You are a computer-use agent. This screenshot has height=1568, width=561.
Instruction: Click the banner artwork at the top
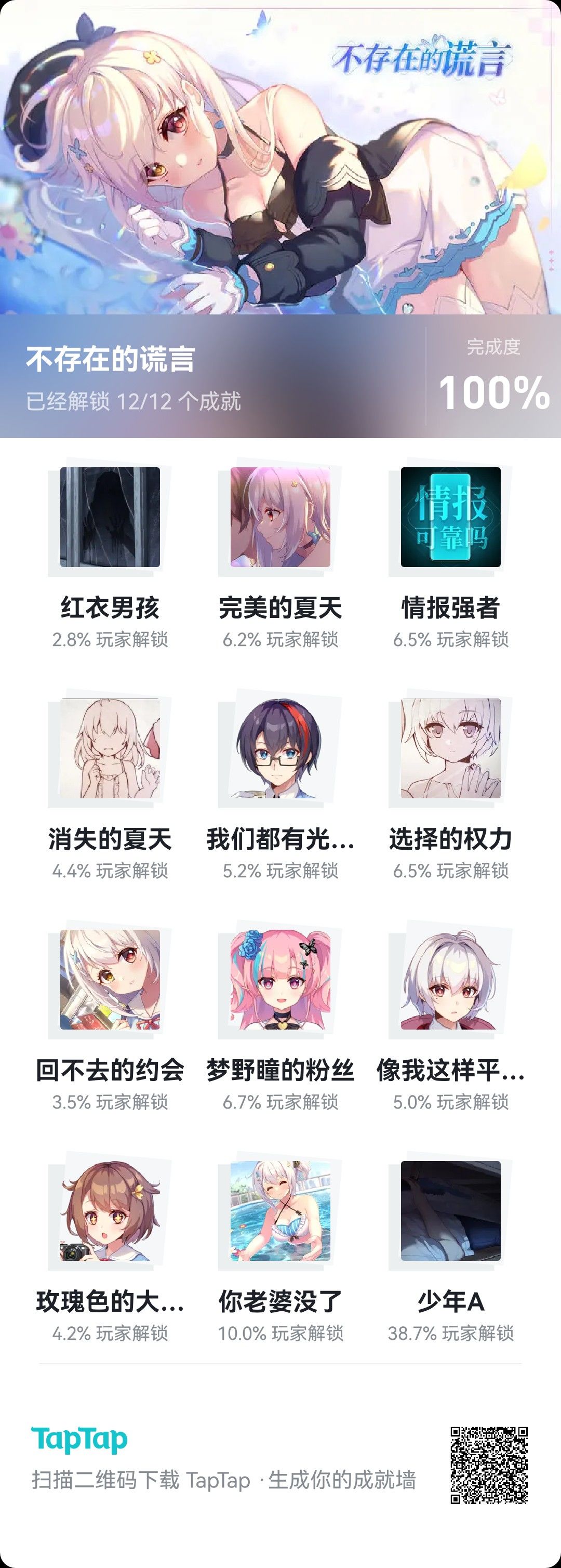tap(280, 159)
